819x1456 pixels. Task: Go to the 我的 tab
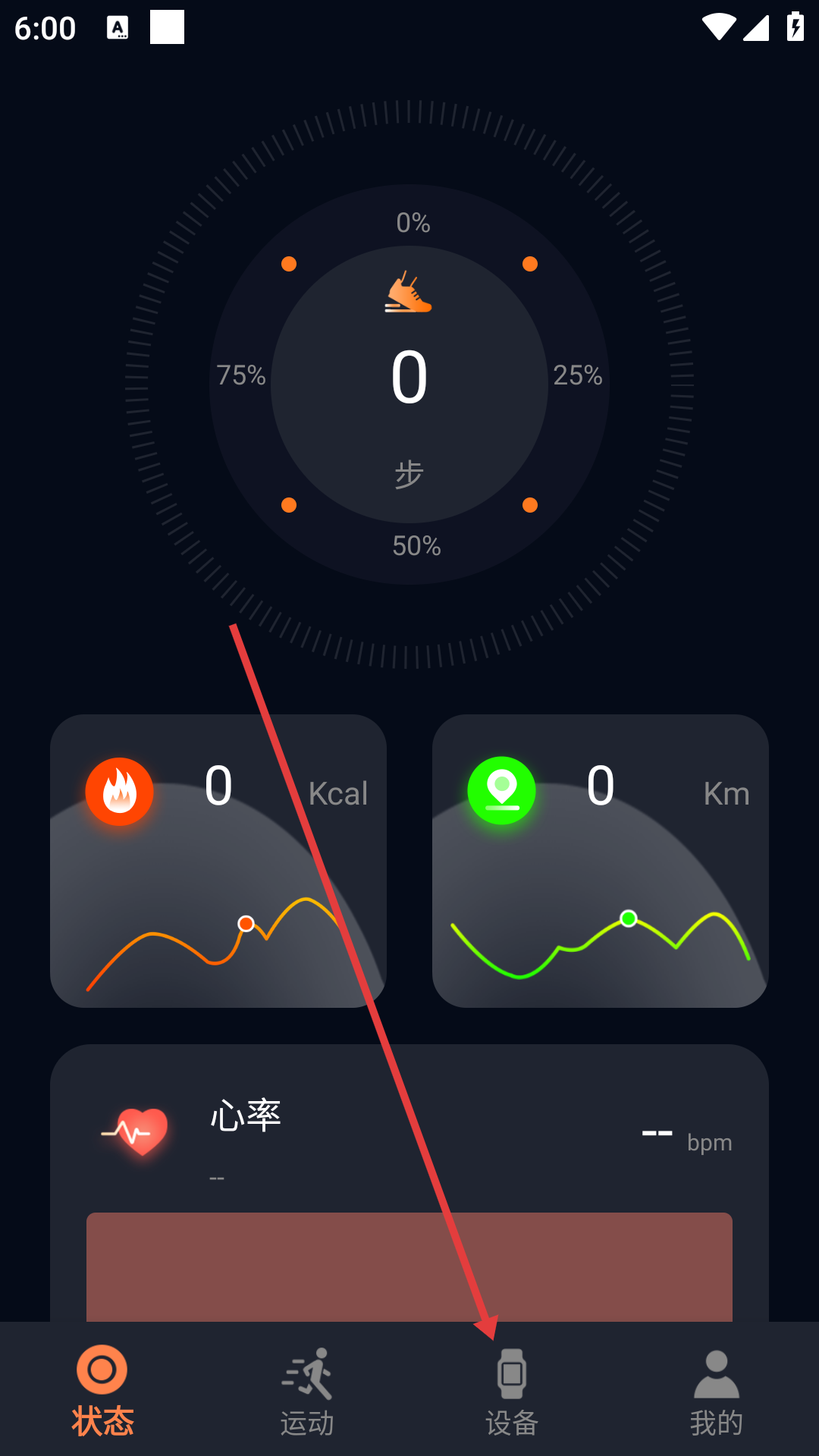click(x=716, y=1392)
